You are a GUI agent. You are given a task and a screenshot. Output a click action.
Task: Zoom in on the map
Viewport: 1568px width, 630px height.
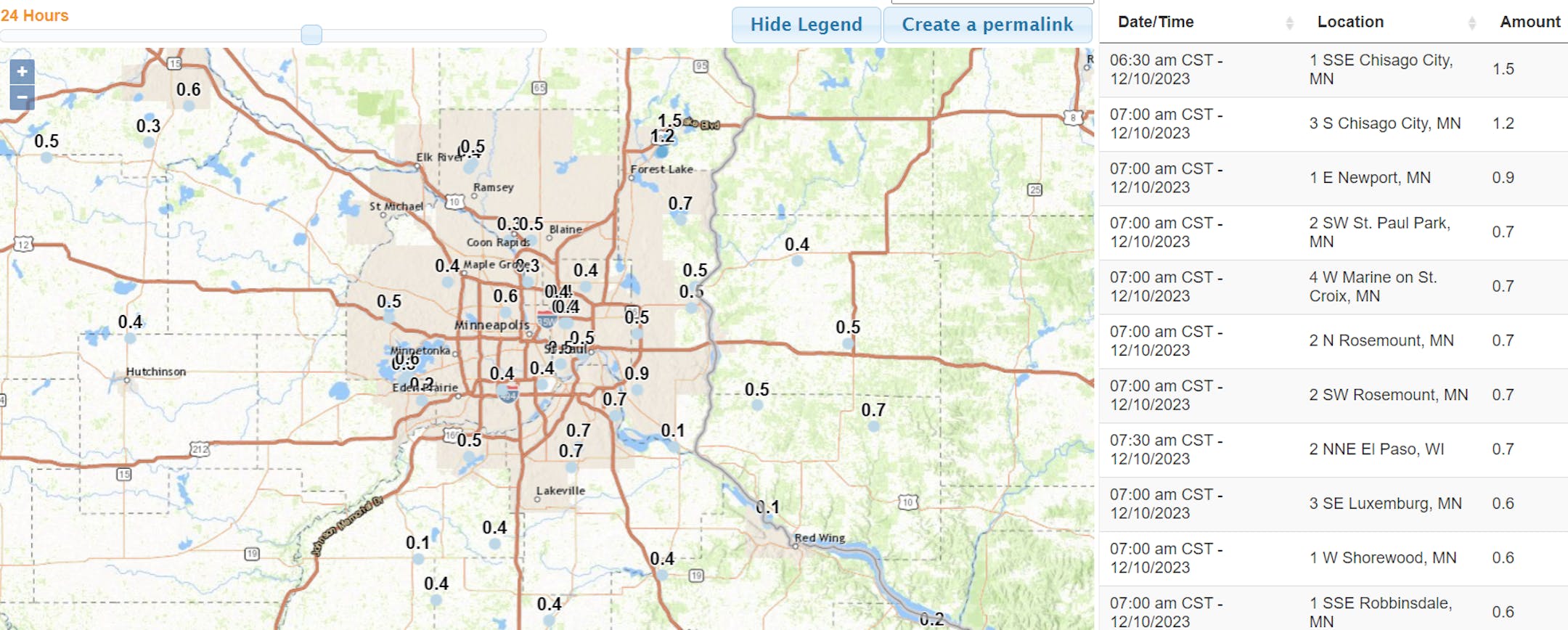coord(22,71)
